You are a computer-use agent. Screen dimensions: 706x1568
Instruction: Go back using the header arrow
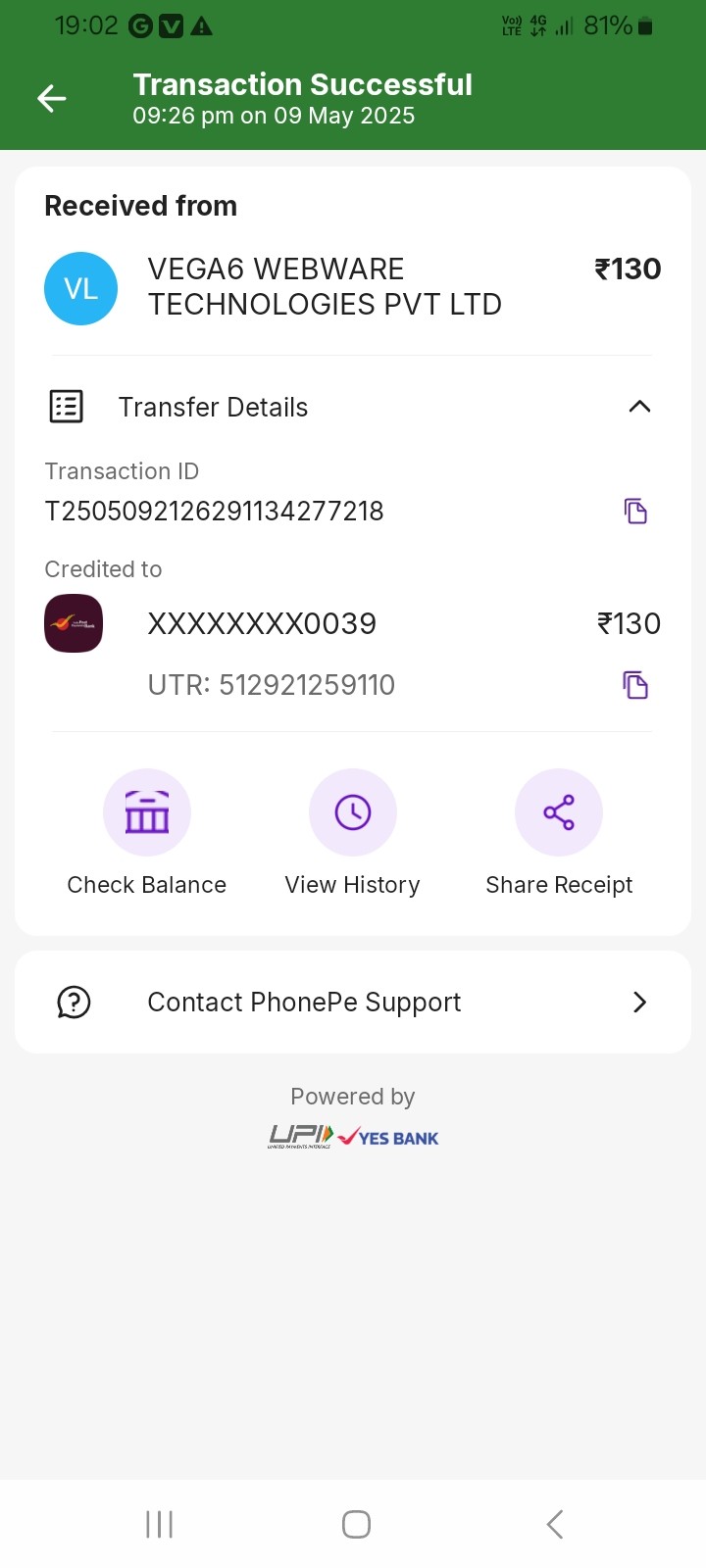point(52,98)
